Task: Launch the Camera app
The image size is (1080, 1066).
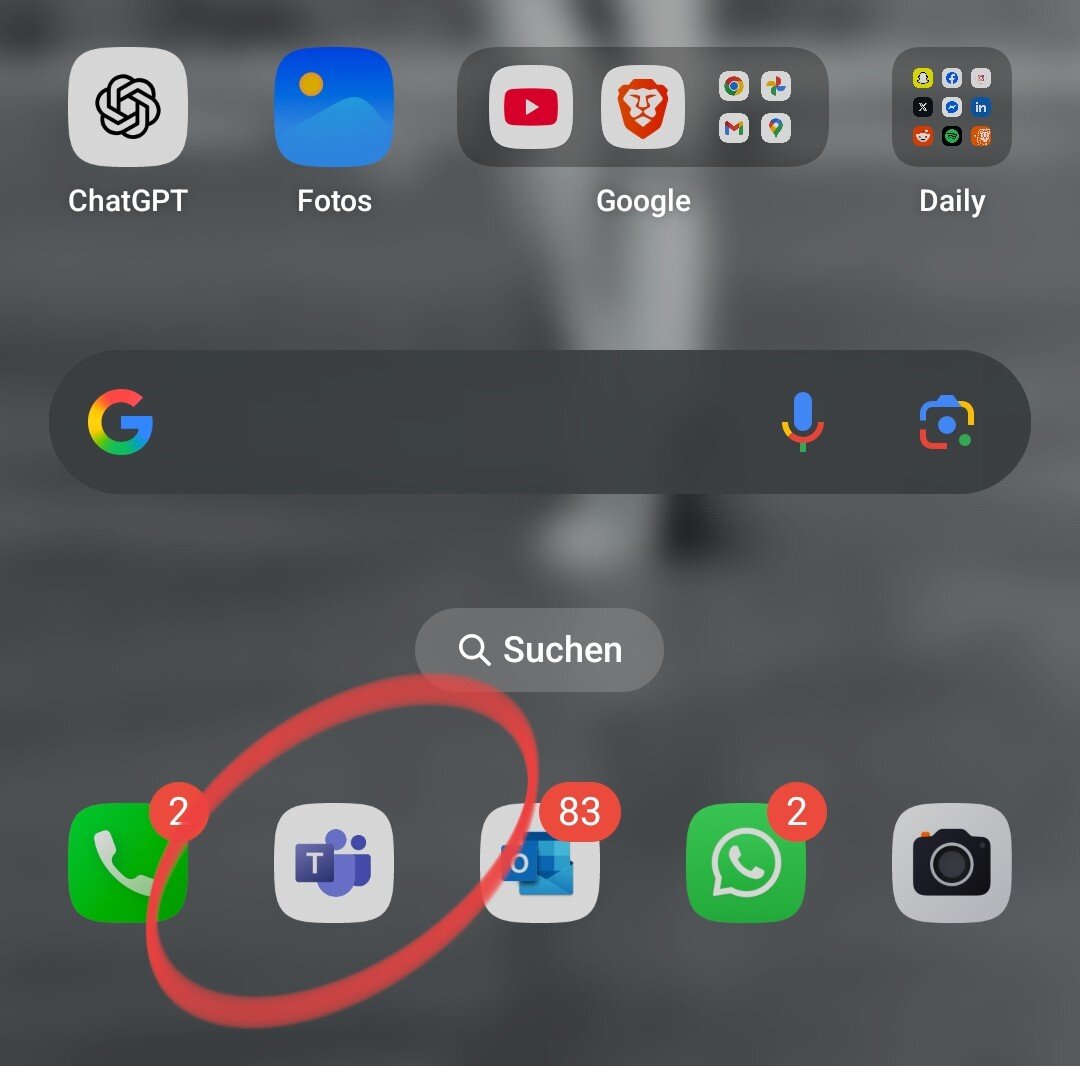Action: pyautogui.click(x=951, y=862)
